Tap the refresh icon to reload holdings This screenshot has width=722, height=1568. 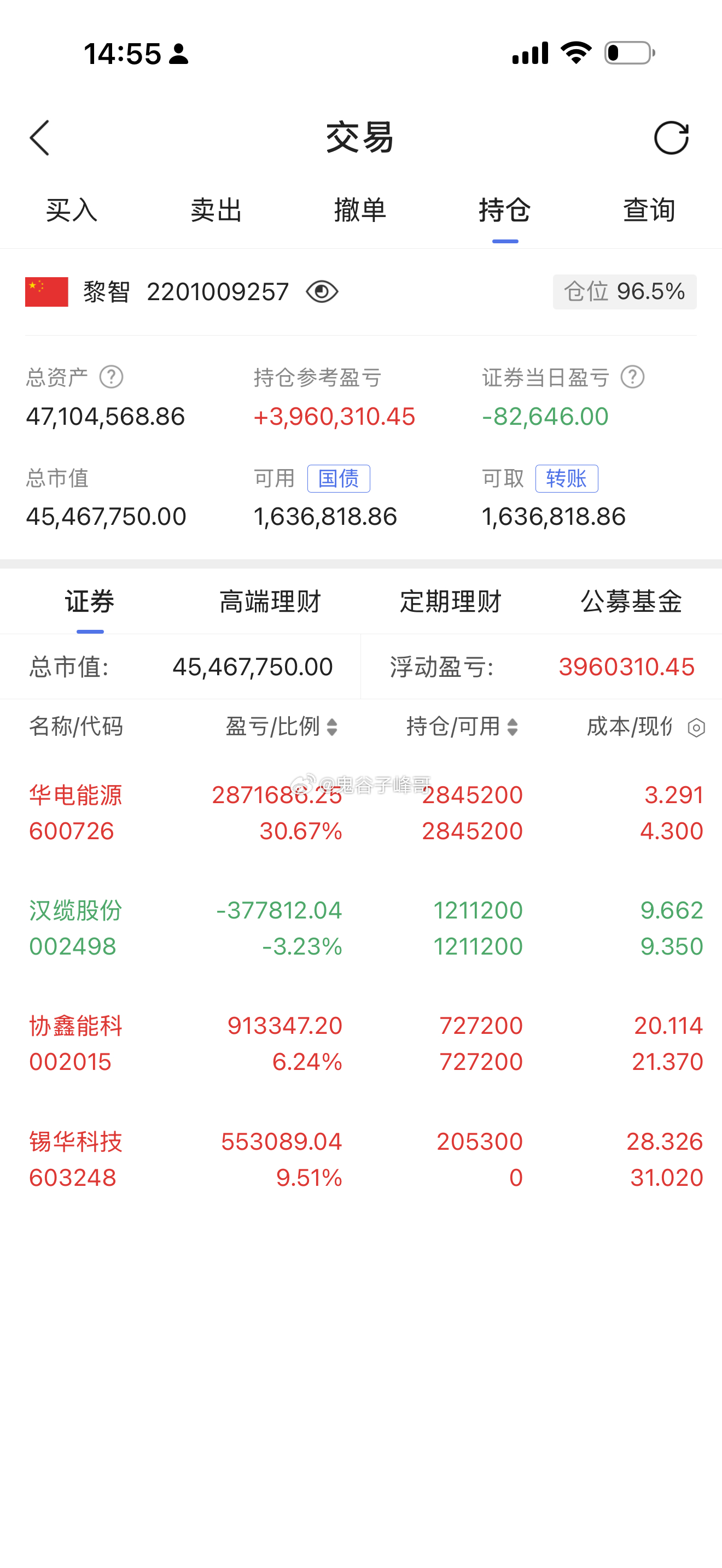point(672,138)
